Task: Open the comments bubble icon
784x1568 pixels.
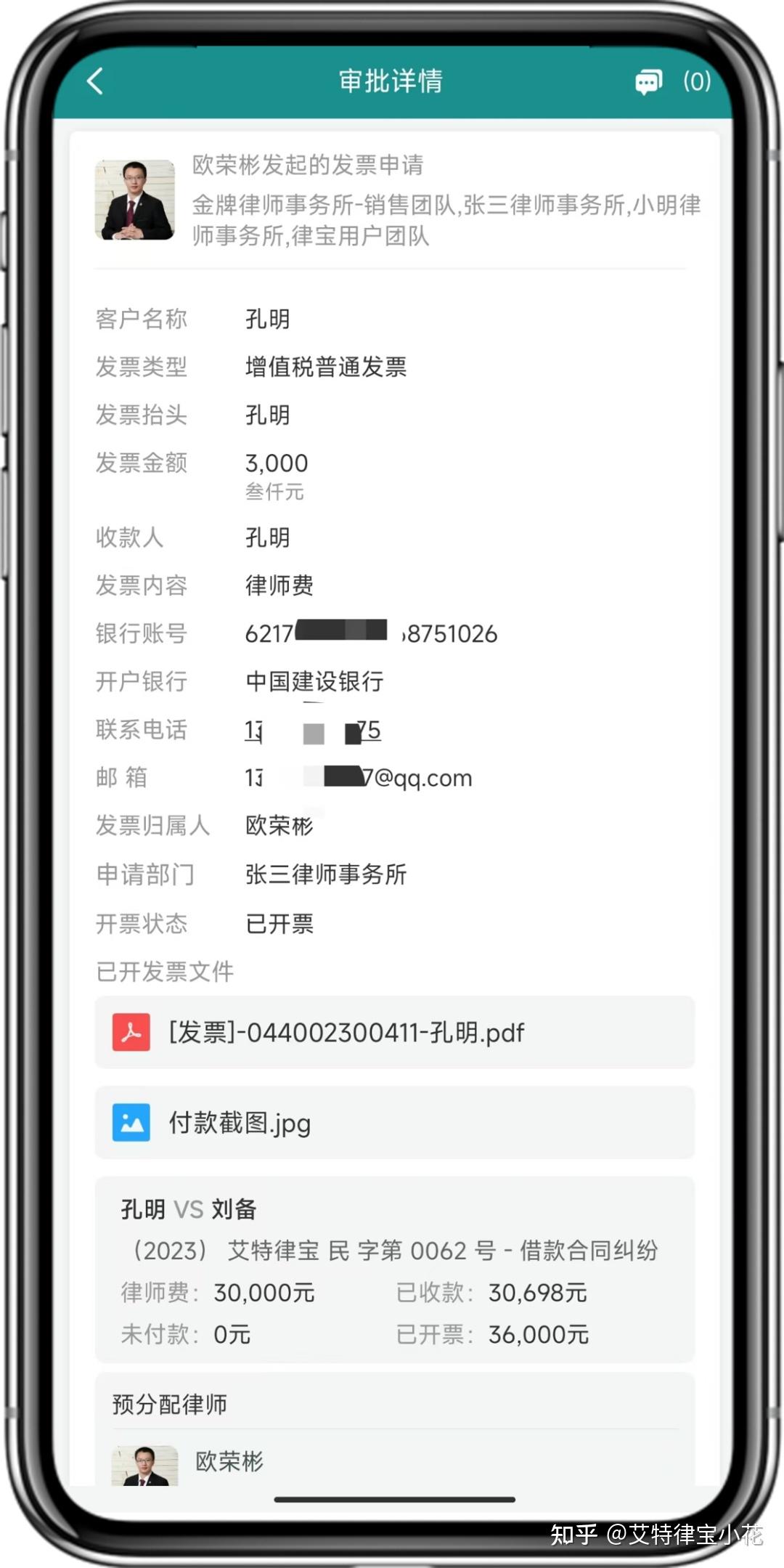Action: click(x=649, y=81)
